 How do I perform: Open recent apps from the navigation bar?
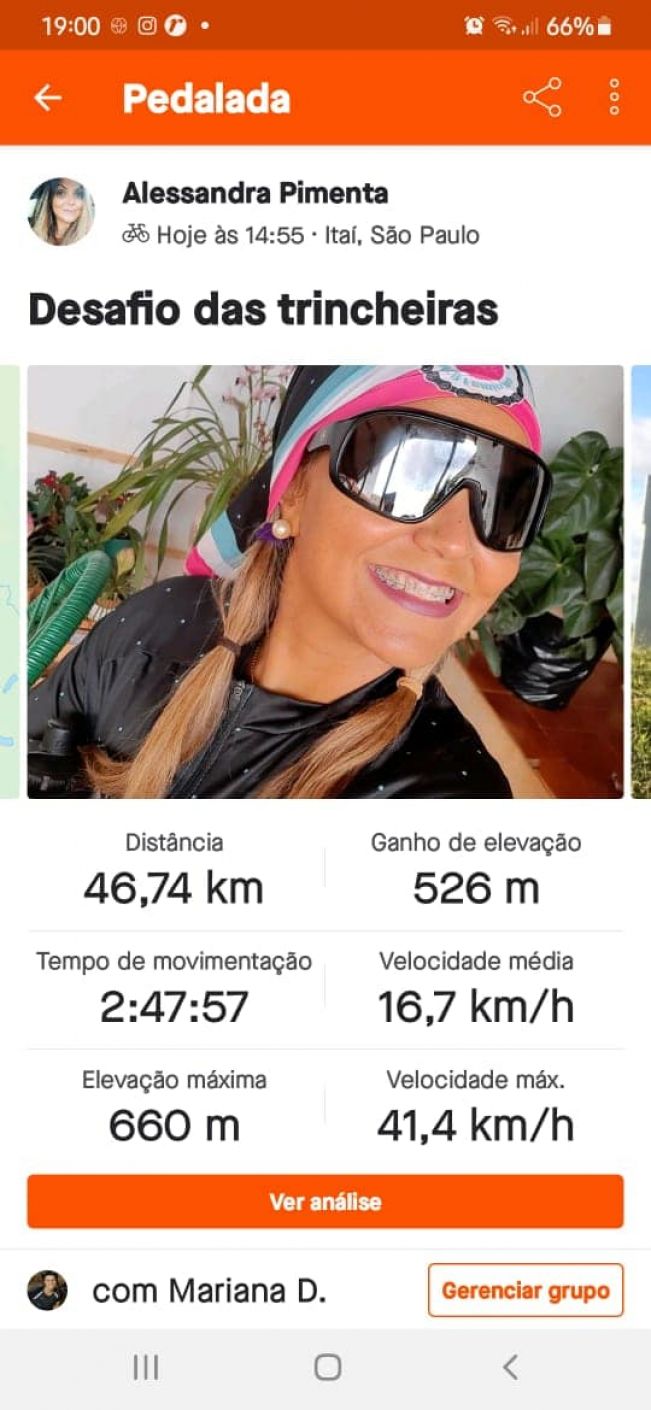tap(146, 1367)
